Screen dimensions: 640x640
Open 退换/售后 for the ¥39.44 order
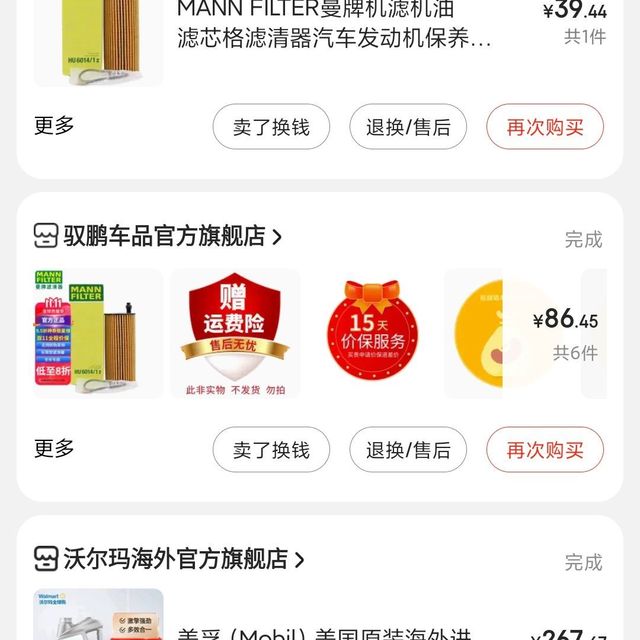[408, 127]
